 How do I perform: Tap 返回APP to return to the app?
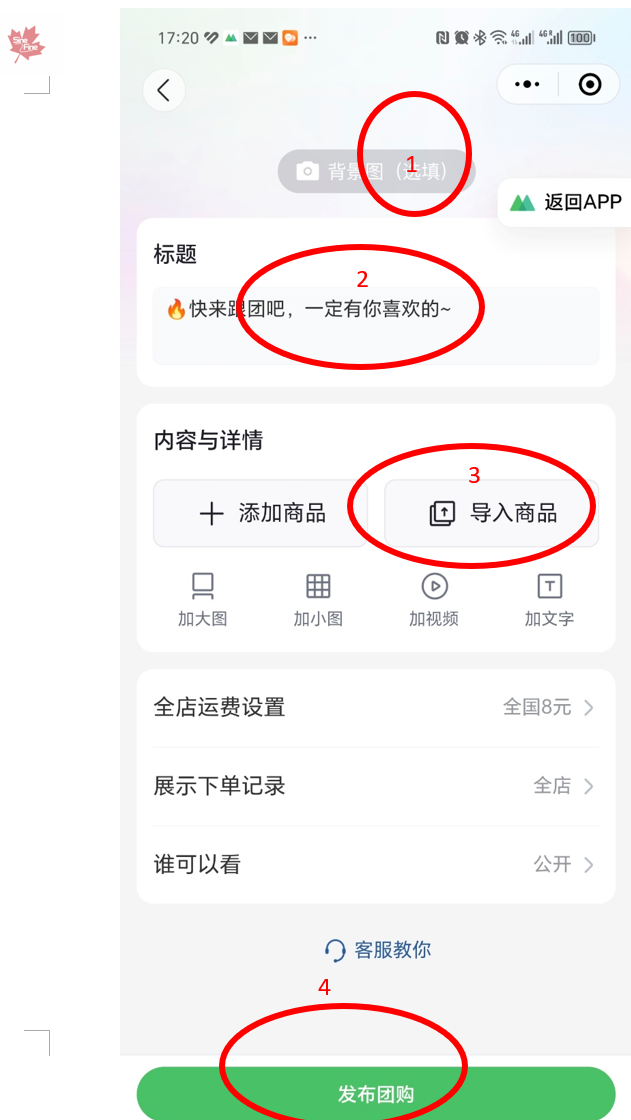[566, 202]
